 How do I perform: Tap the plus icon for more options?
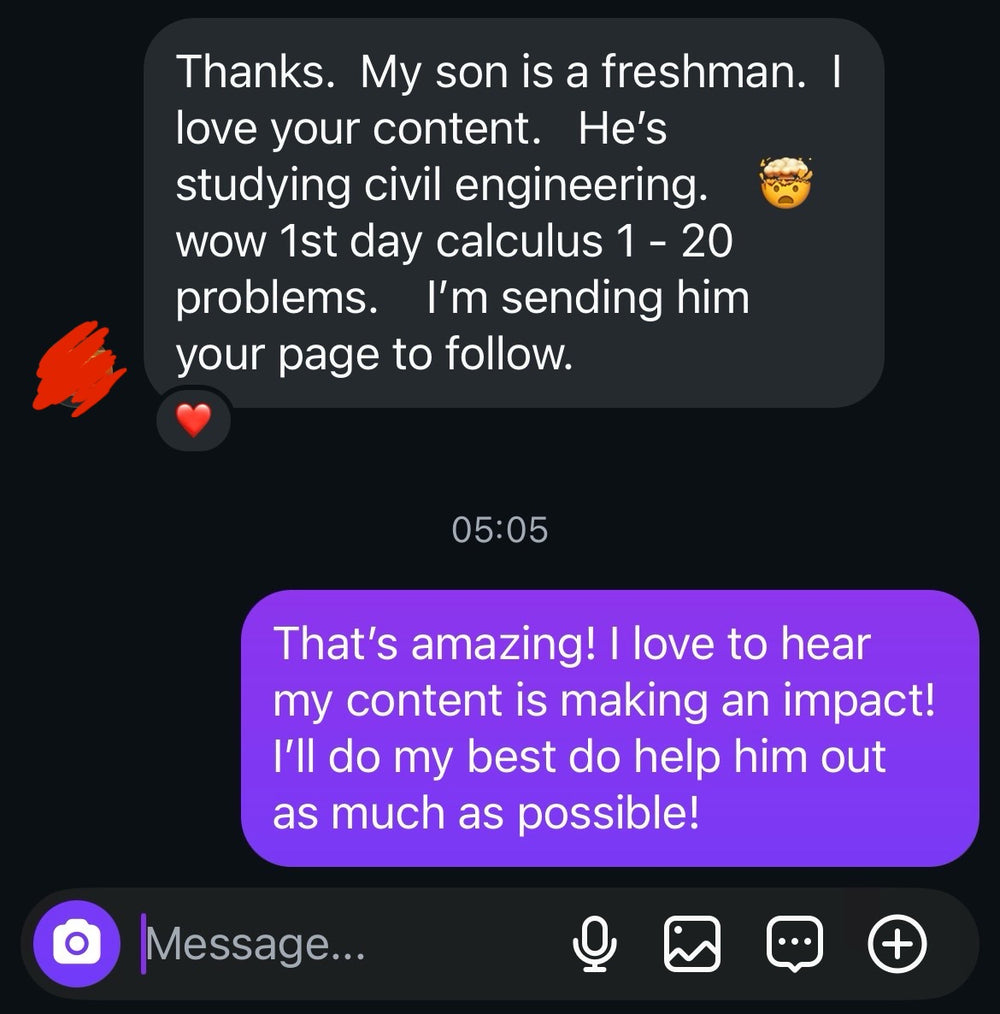[897, 943]
